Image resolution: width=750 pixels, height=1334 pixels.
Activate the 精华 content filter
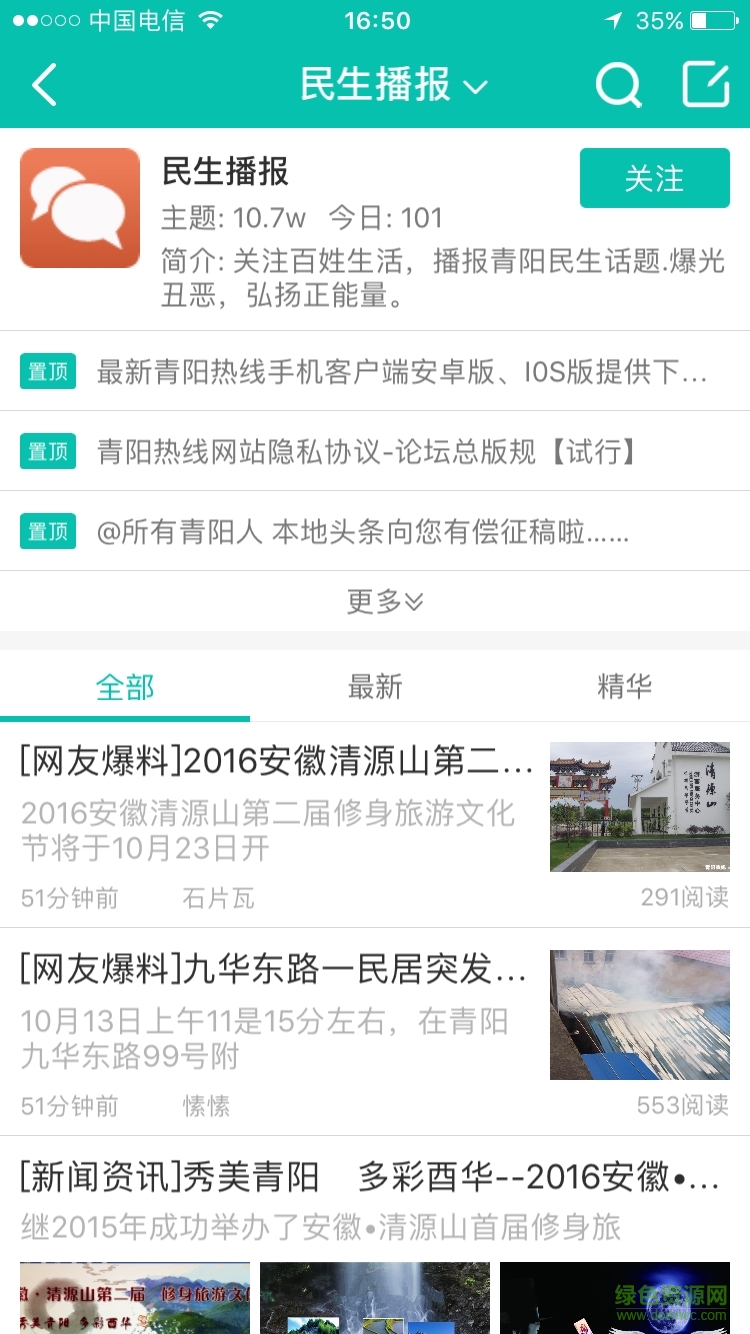point(625,686)
